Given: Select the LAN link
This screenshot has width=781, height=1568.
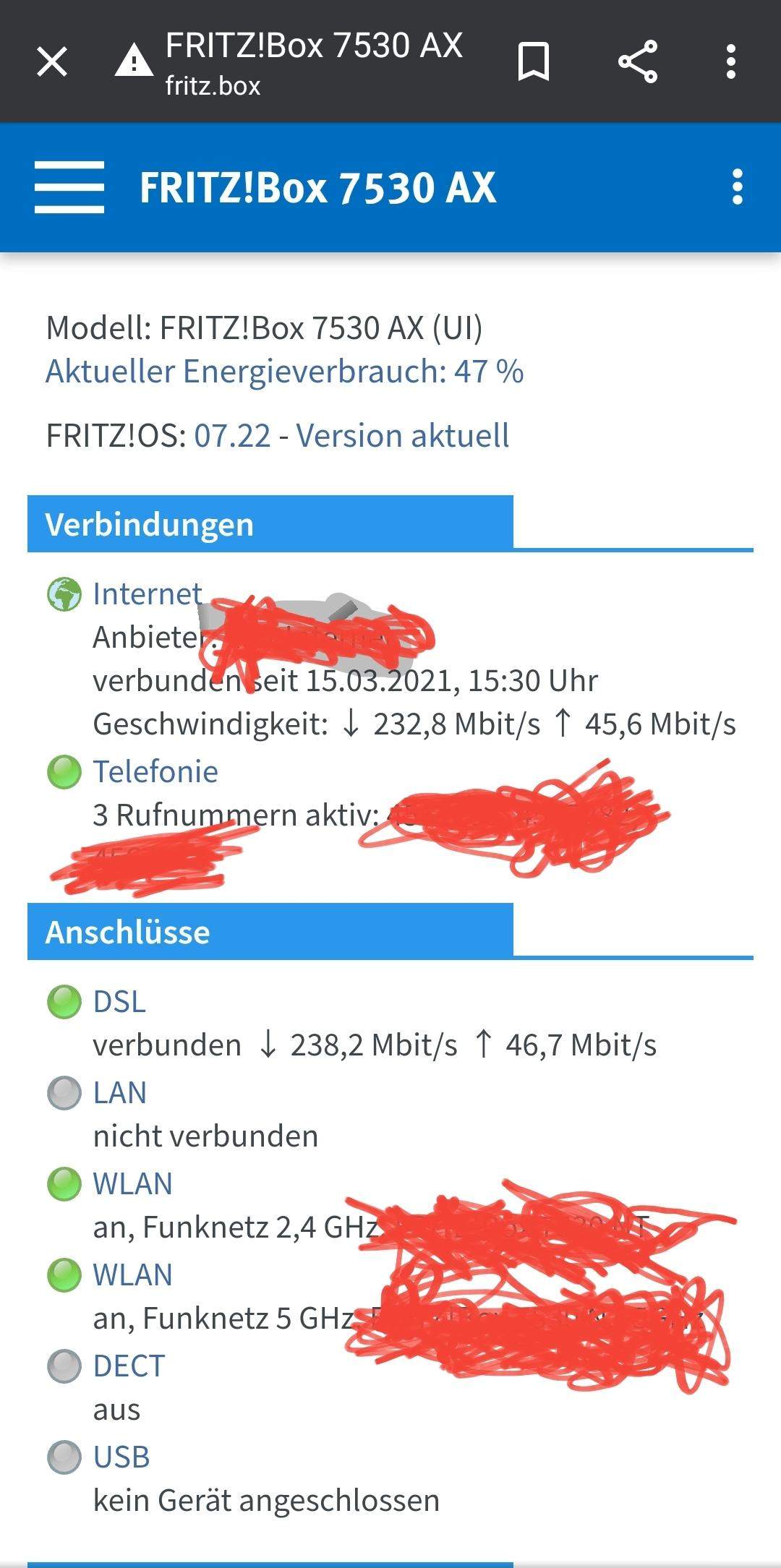Looking at the screenshot, I should (120, 1092).
